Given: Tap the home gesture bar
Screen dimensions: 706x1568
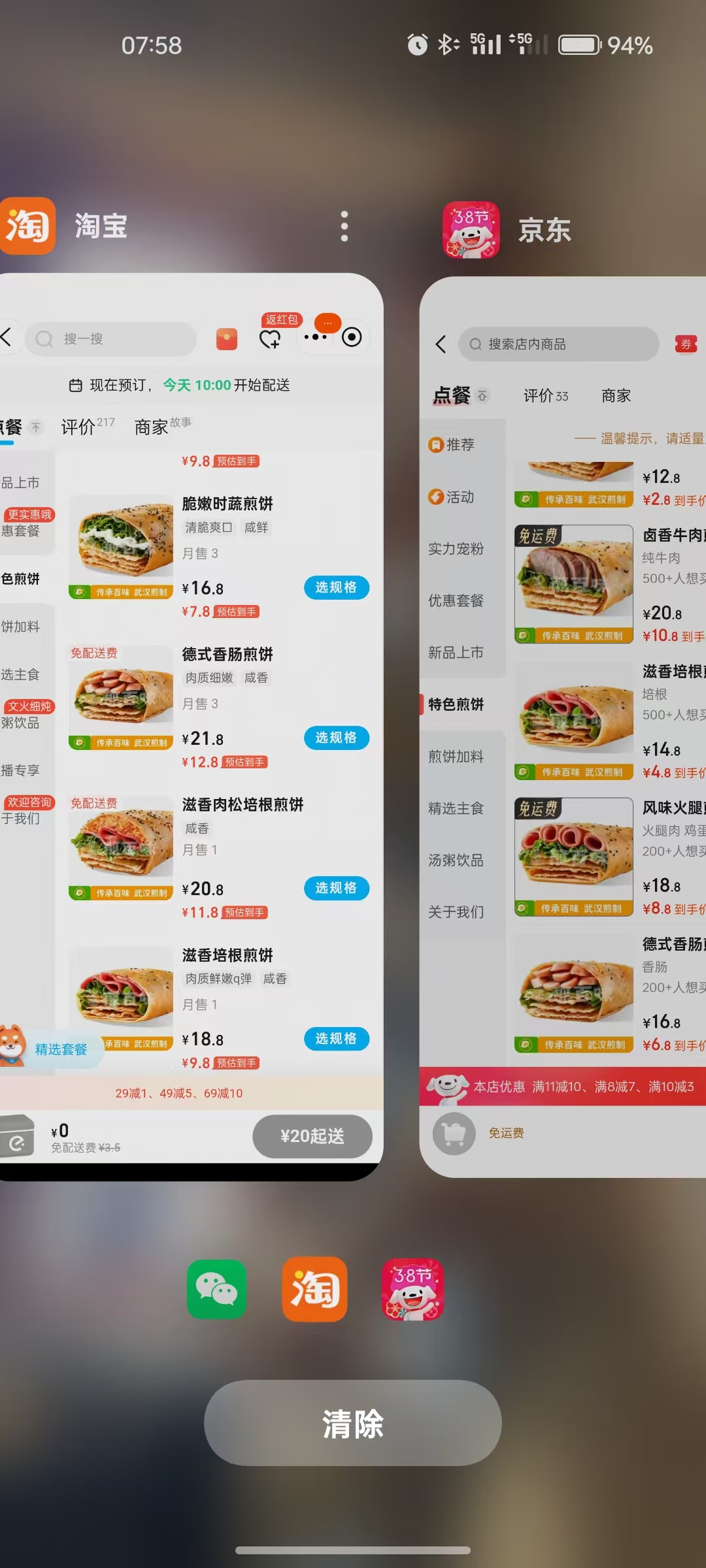Looking at the screenshot, I should point(353,1550).
